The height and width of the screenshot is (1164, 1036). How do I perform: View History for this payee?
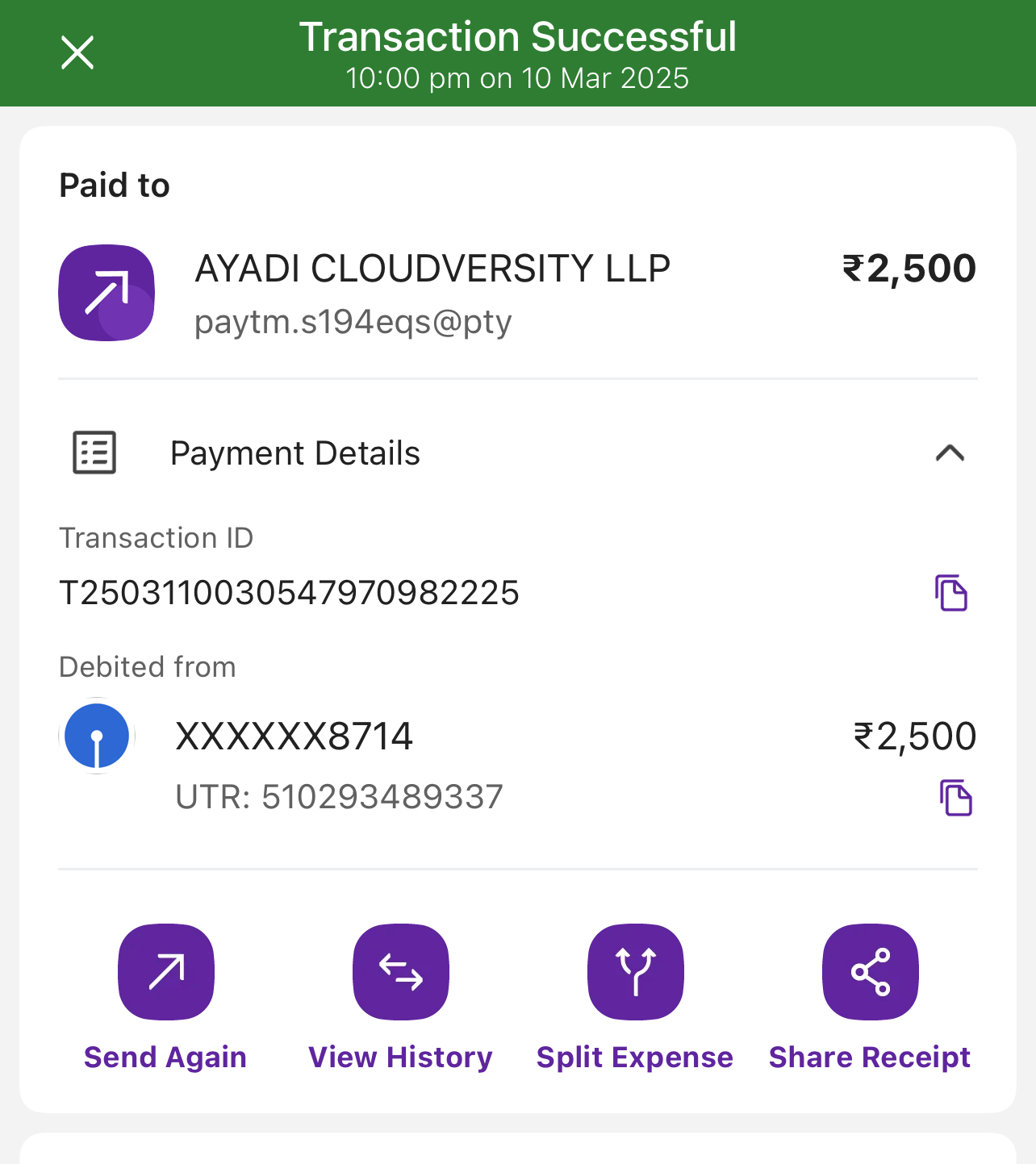point(401,972)
